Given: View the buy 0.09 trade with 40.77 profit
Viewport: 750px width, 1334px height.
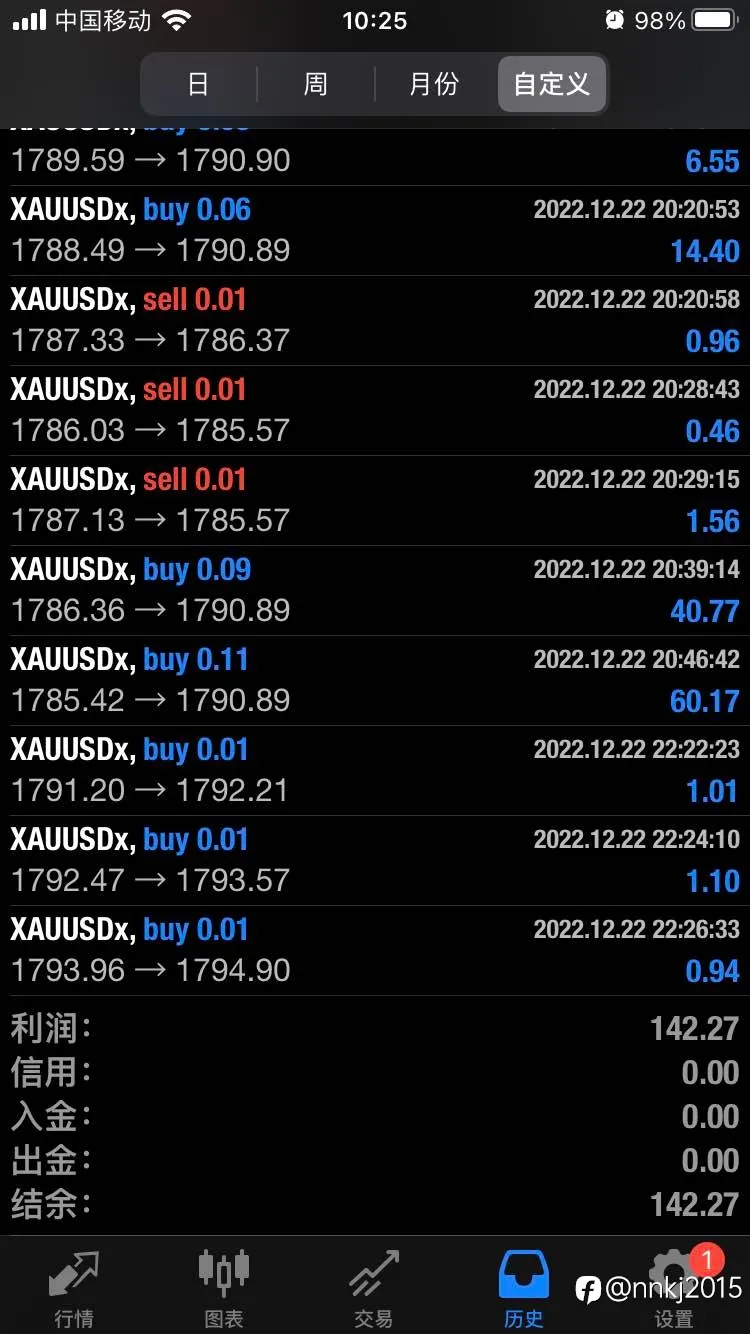Looking at the screenshot, I should [375, 591].
